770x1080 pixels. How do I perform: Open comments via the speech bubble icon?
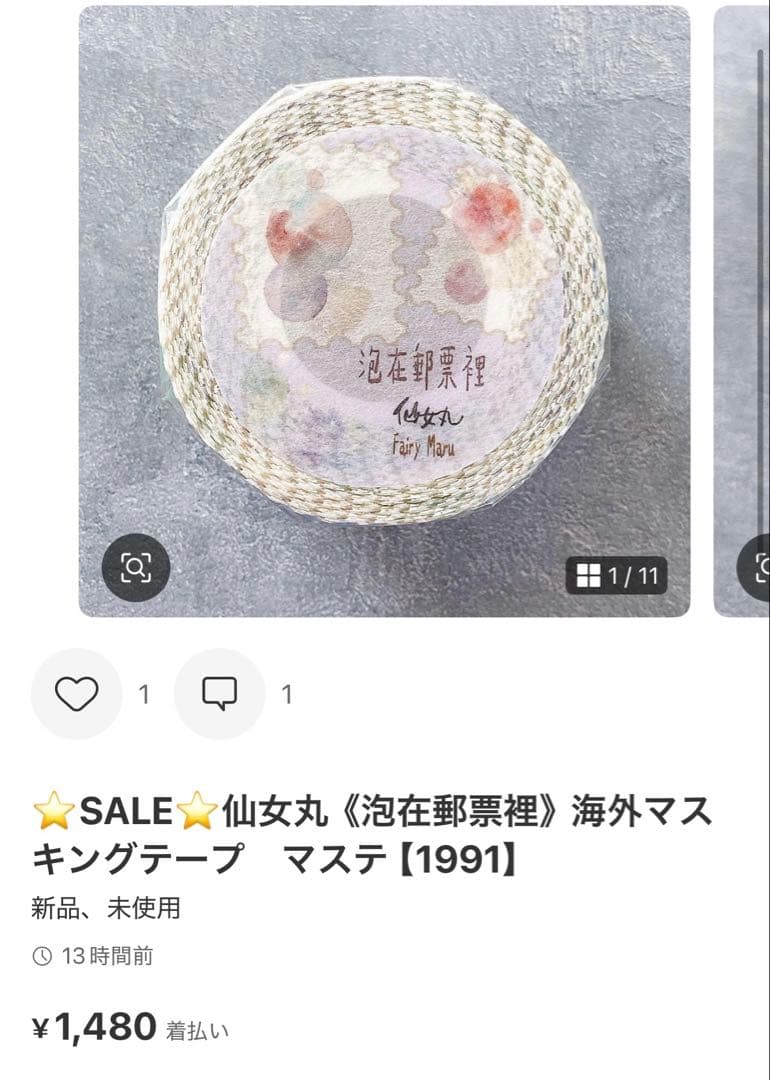[x=222, y=691]
